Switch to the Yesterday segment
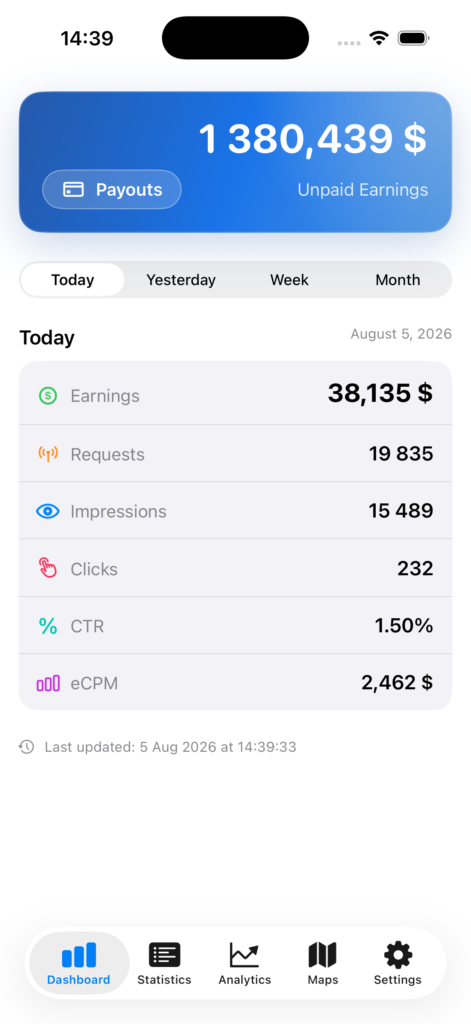Screen dimensions: 471x1024 (x=181, y=280)
